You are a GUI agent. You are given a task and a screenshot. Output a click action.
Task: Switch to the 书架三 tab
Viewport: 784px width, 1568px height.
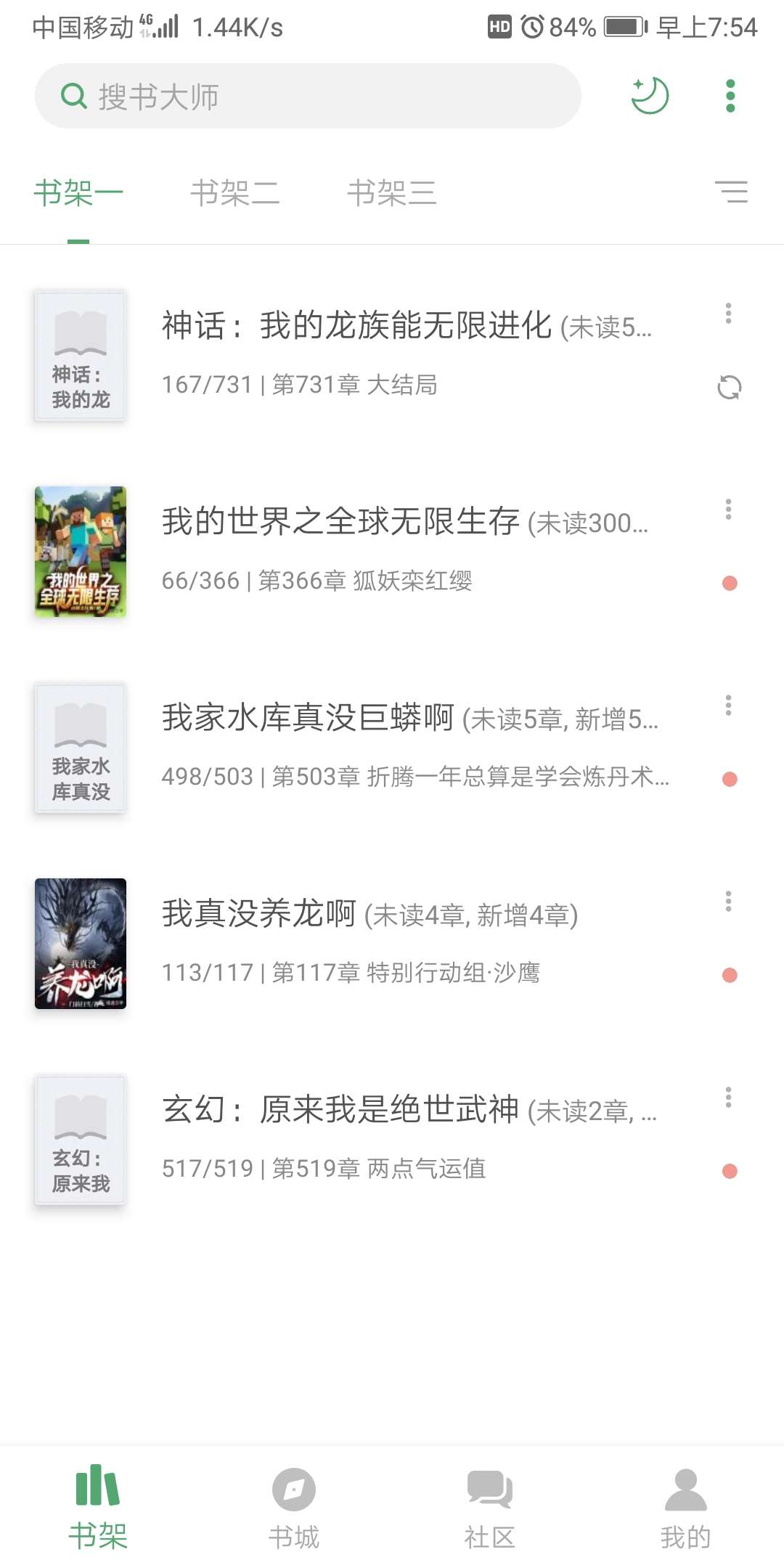click(392, 192)
